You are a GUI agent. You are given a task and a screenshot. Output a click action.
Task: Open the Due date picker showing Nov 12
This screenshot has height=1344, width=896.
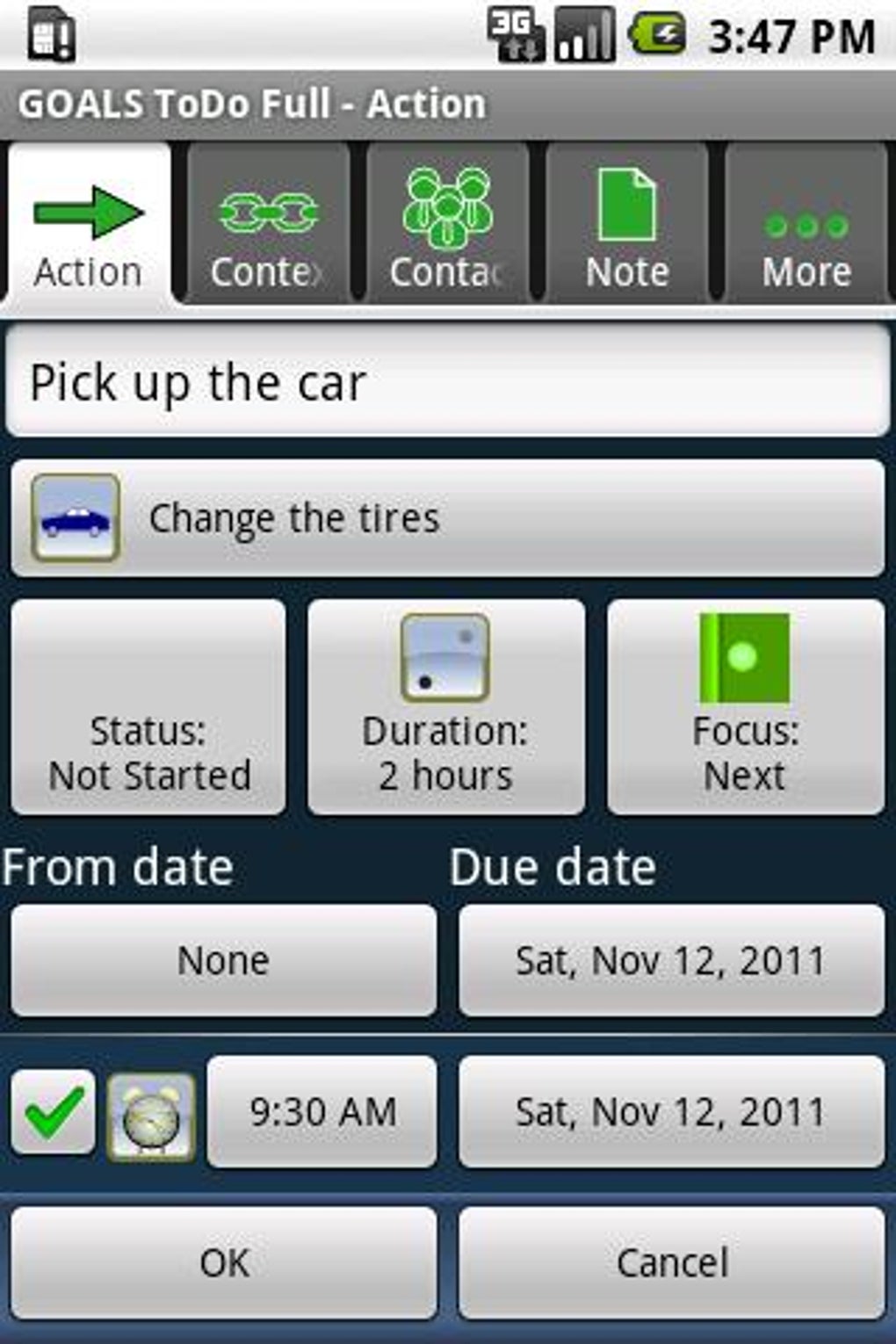pyautogui.click(x=671, y=959)
